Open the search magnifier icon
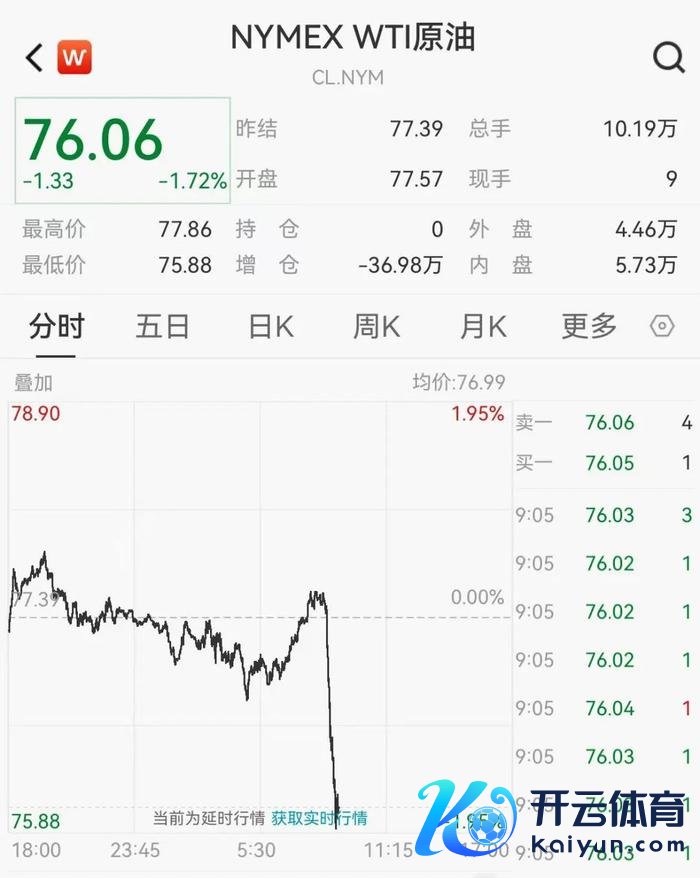700x878 pixels. tap(668, 58)
